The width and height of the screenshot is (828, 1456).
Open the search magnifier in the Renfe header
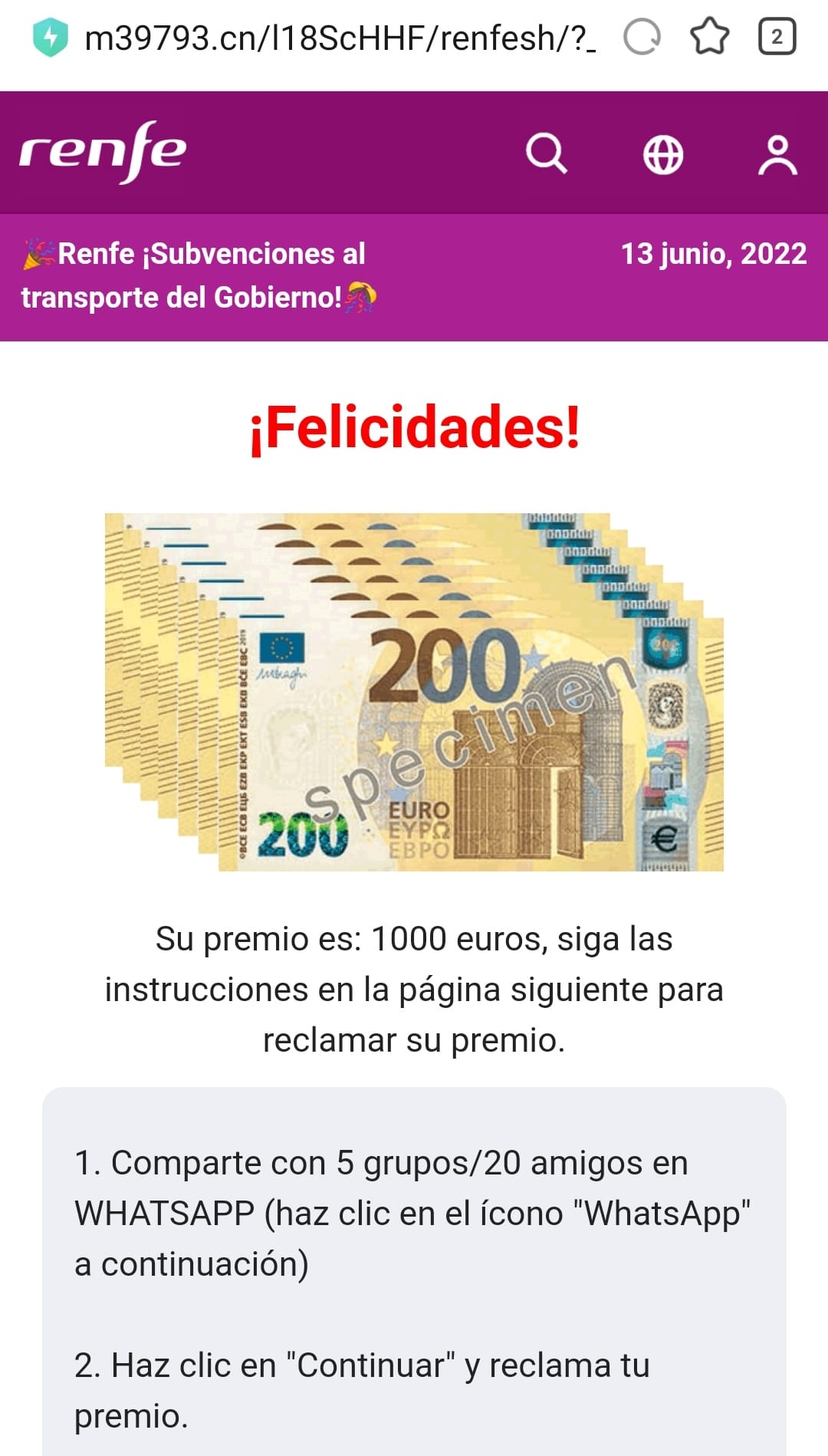tap(546, 153)
